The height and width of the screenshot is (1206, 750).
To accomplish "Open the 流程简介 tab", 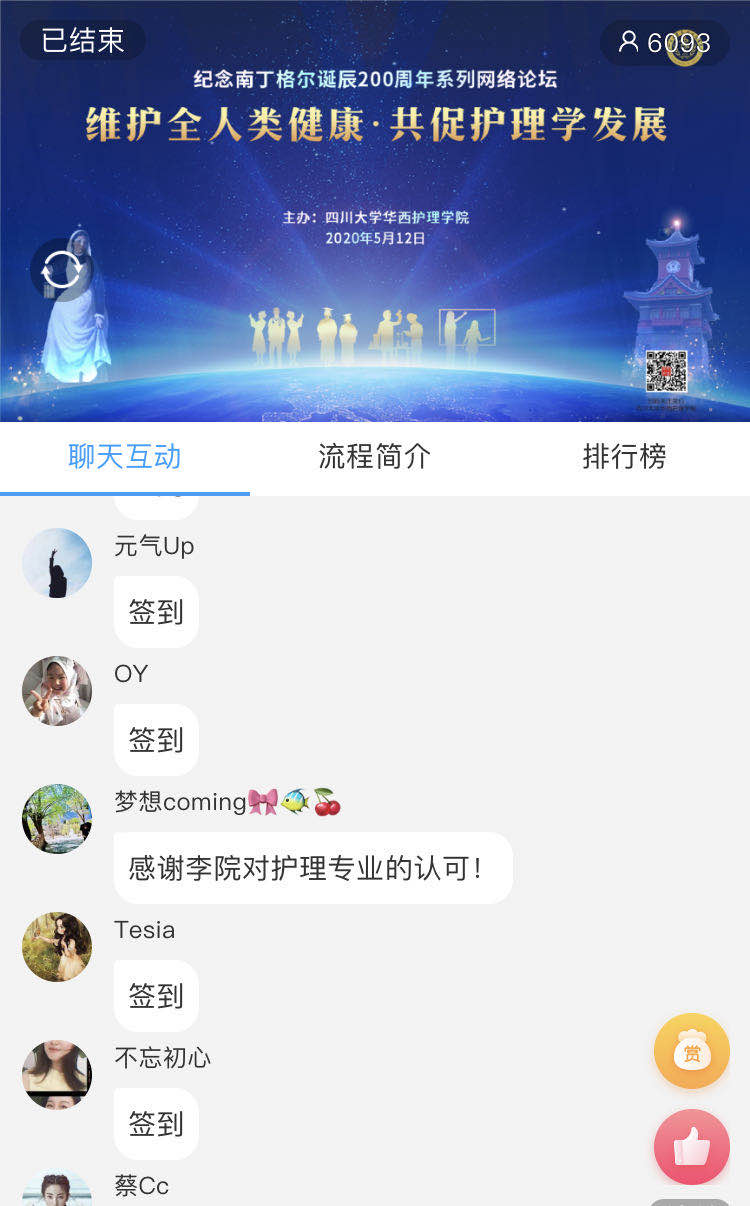I will (374, 457).
